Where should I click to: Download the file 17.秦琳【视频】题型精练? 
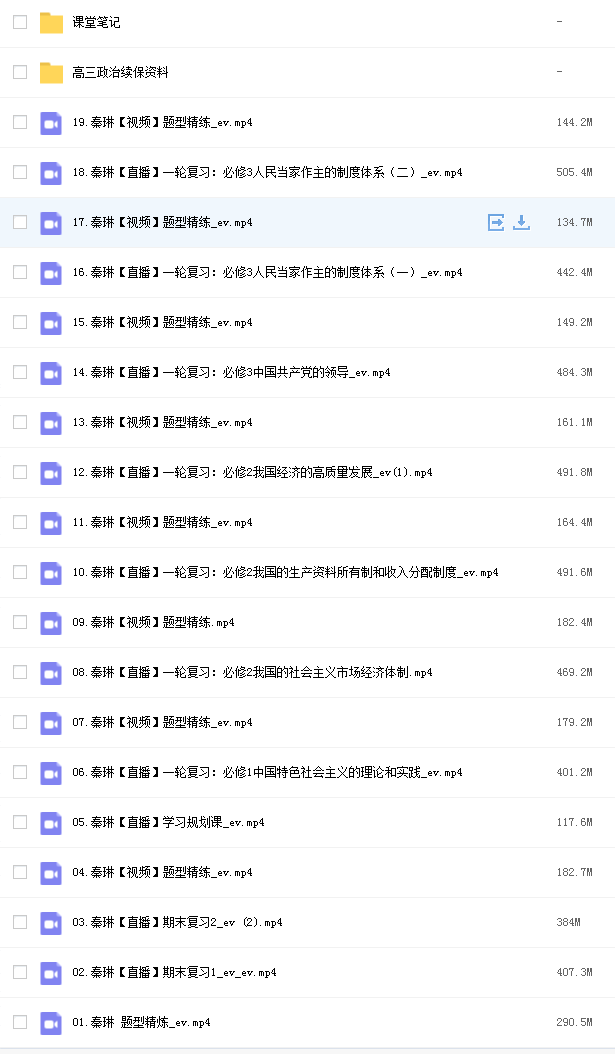(x=522, y=222)
